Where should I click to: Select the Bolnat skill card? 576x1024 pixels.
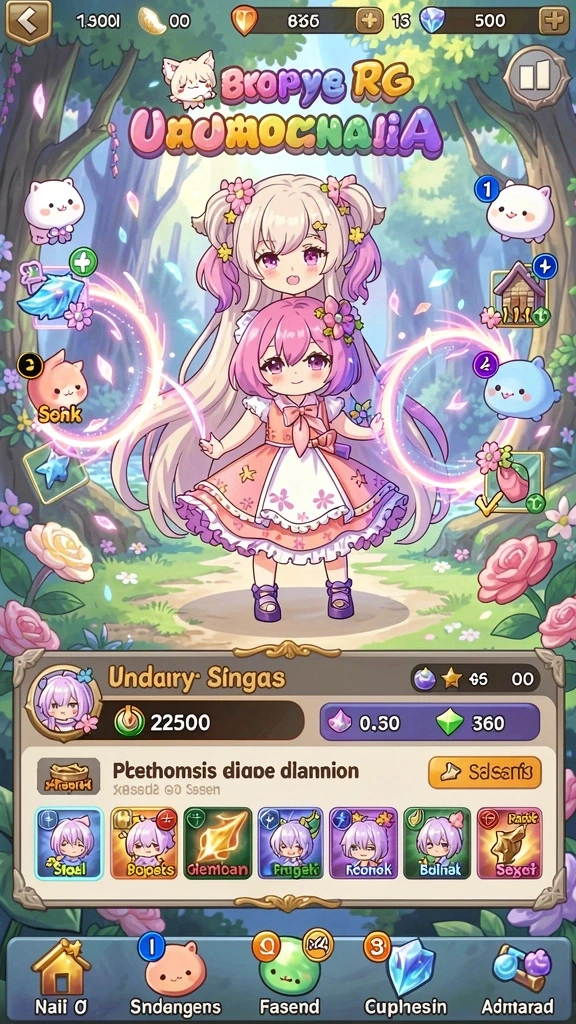tap(437, 843)
